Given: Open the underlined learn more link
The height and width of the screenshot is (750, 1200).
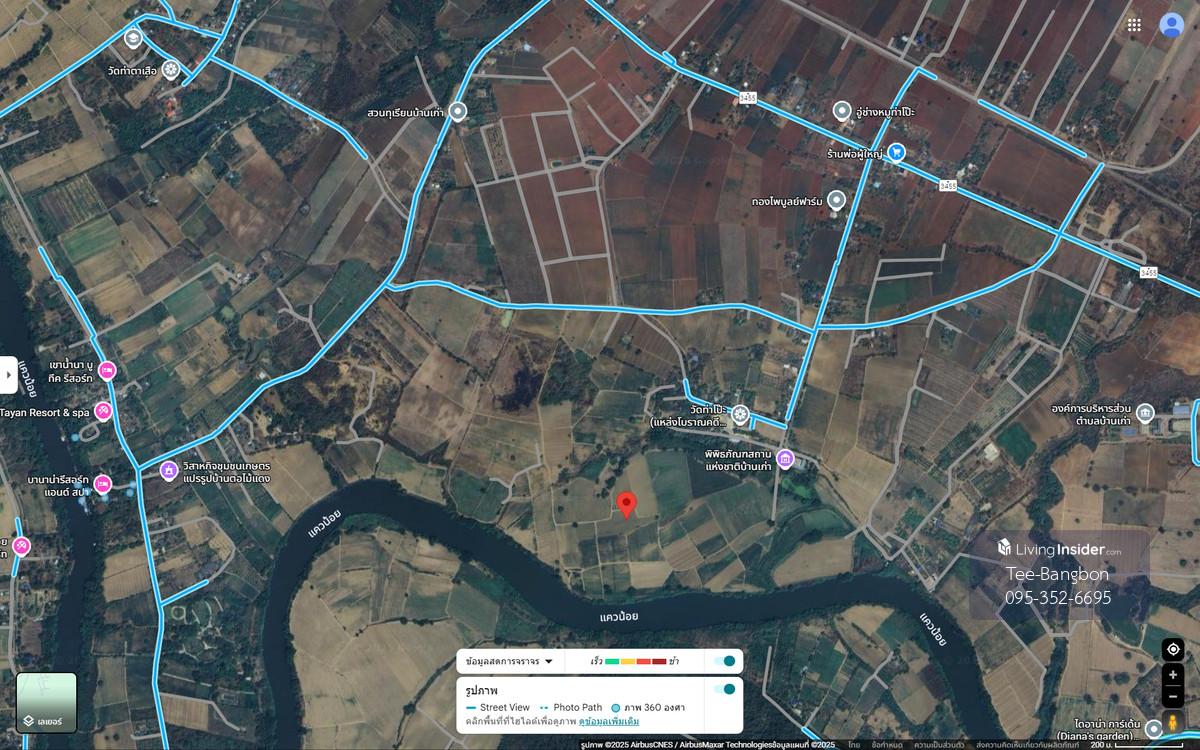Looking at the screenshot, I should 609,721.
